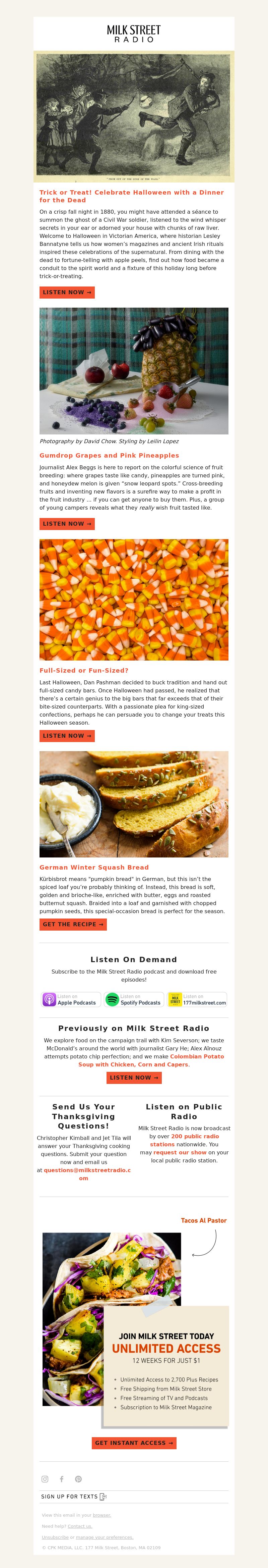268x1568 pixels.
Task: Tap Listen Now under Previously on Milk Street Radio
Action: pos(134,1078)
